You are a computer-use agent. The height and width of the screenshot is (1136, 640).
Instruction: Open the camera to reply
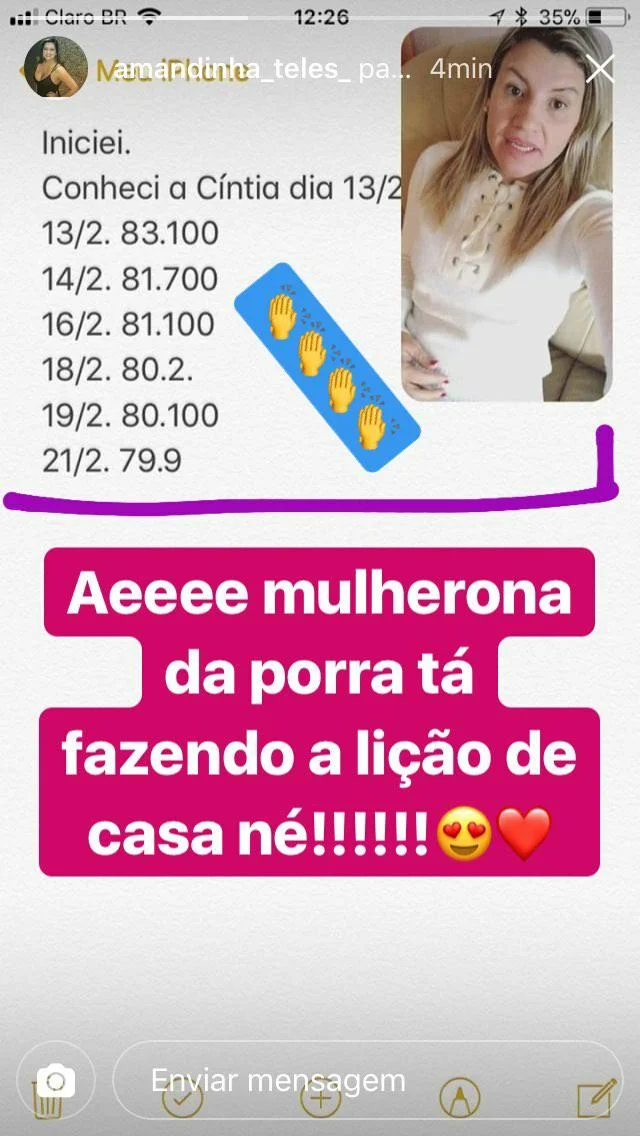tap(55, 1080)
